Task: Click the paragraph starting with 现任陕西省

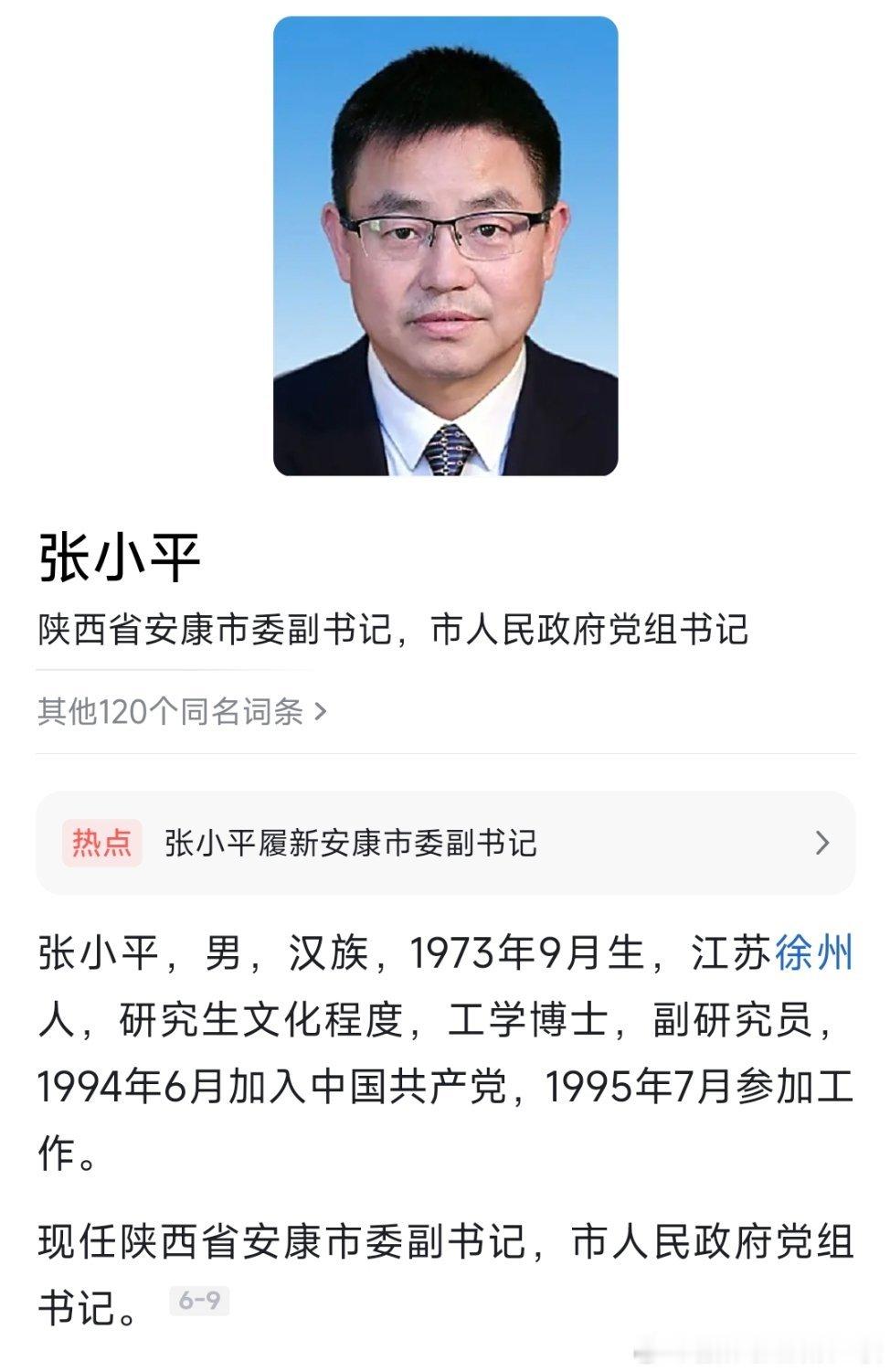Action: point(366,1243)
